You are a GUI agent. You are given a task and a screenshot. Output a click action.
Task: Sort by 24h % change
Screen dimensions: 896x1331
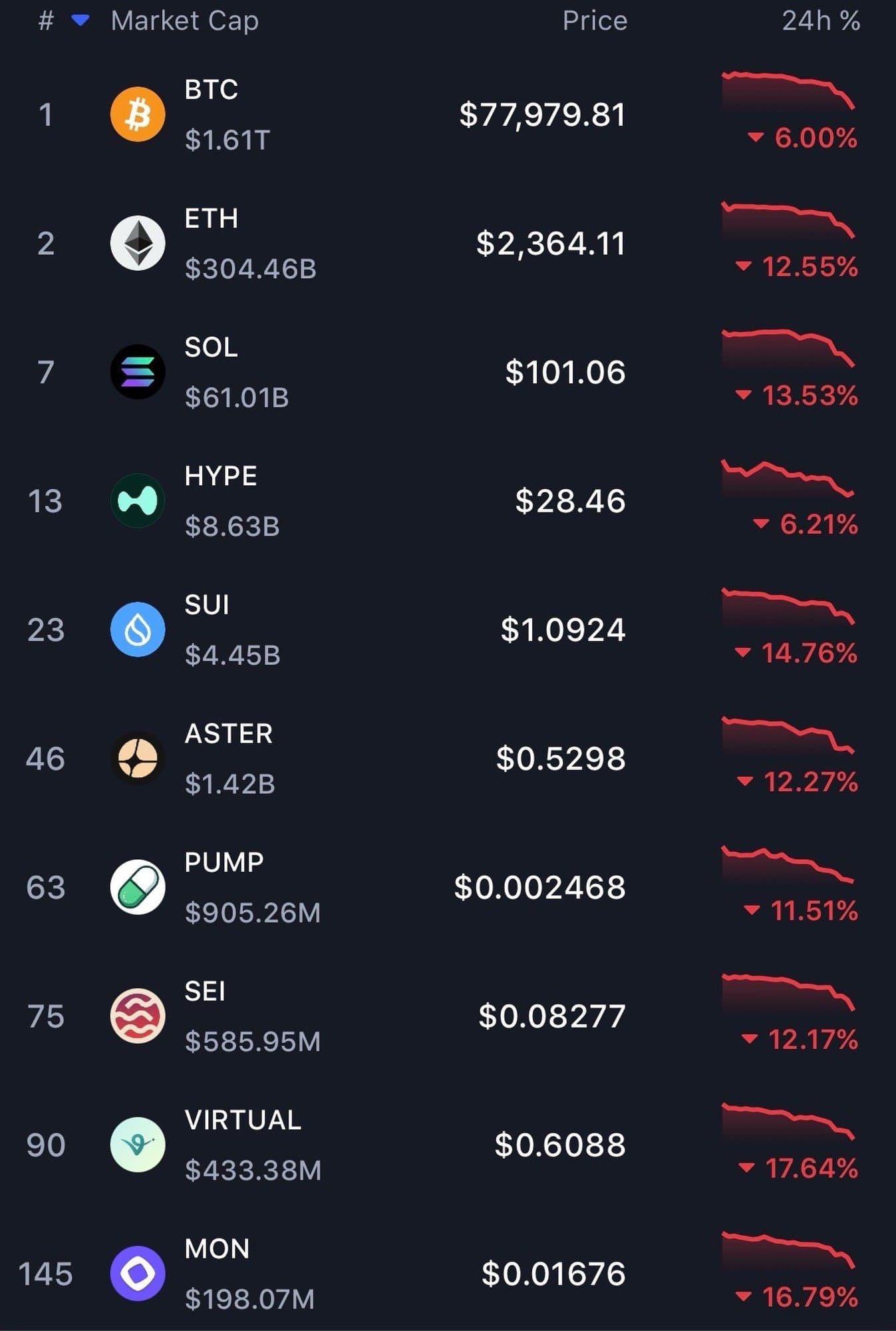(820, 21)
